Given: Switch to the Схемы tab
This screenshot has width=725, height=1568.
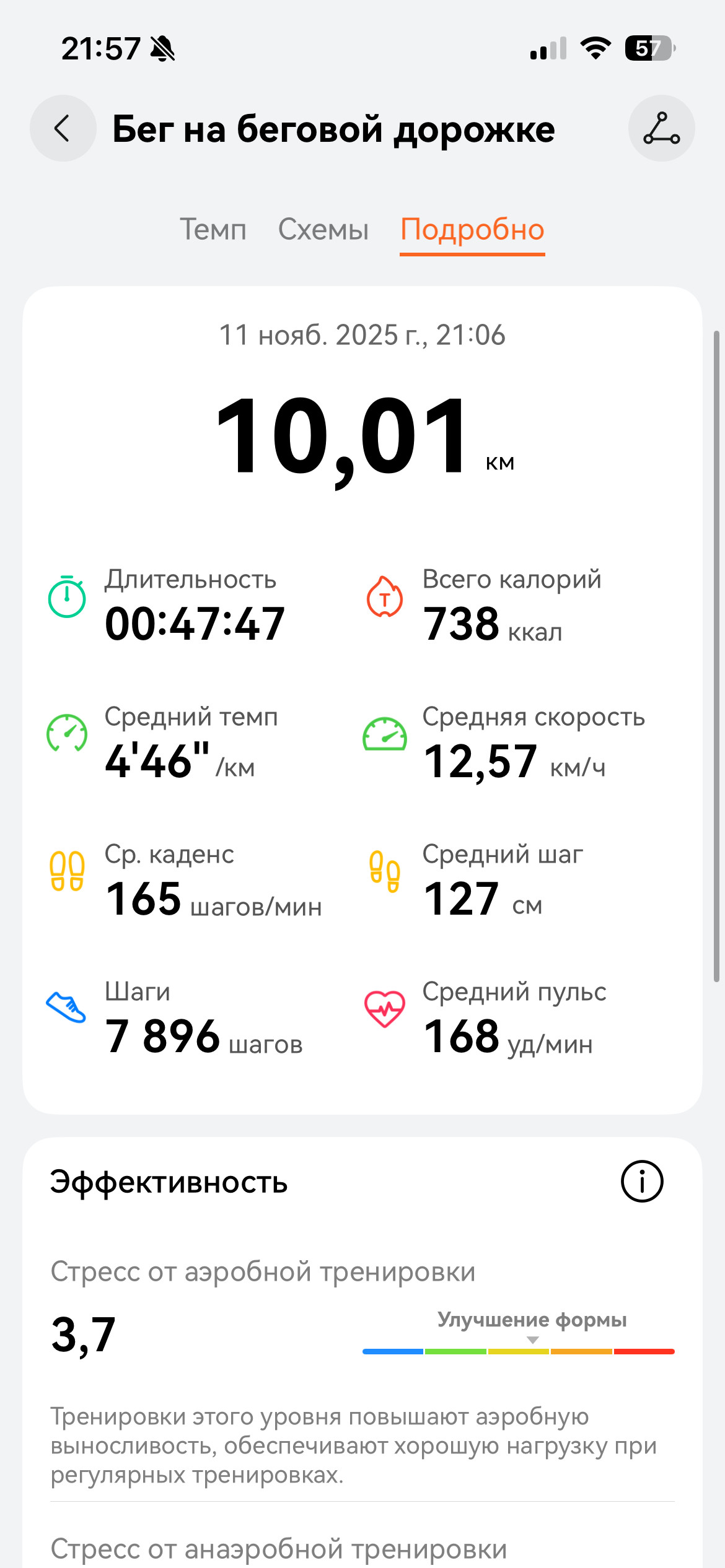Looking at the screenshot, I should point(323,230).
